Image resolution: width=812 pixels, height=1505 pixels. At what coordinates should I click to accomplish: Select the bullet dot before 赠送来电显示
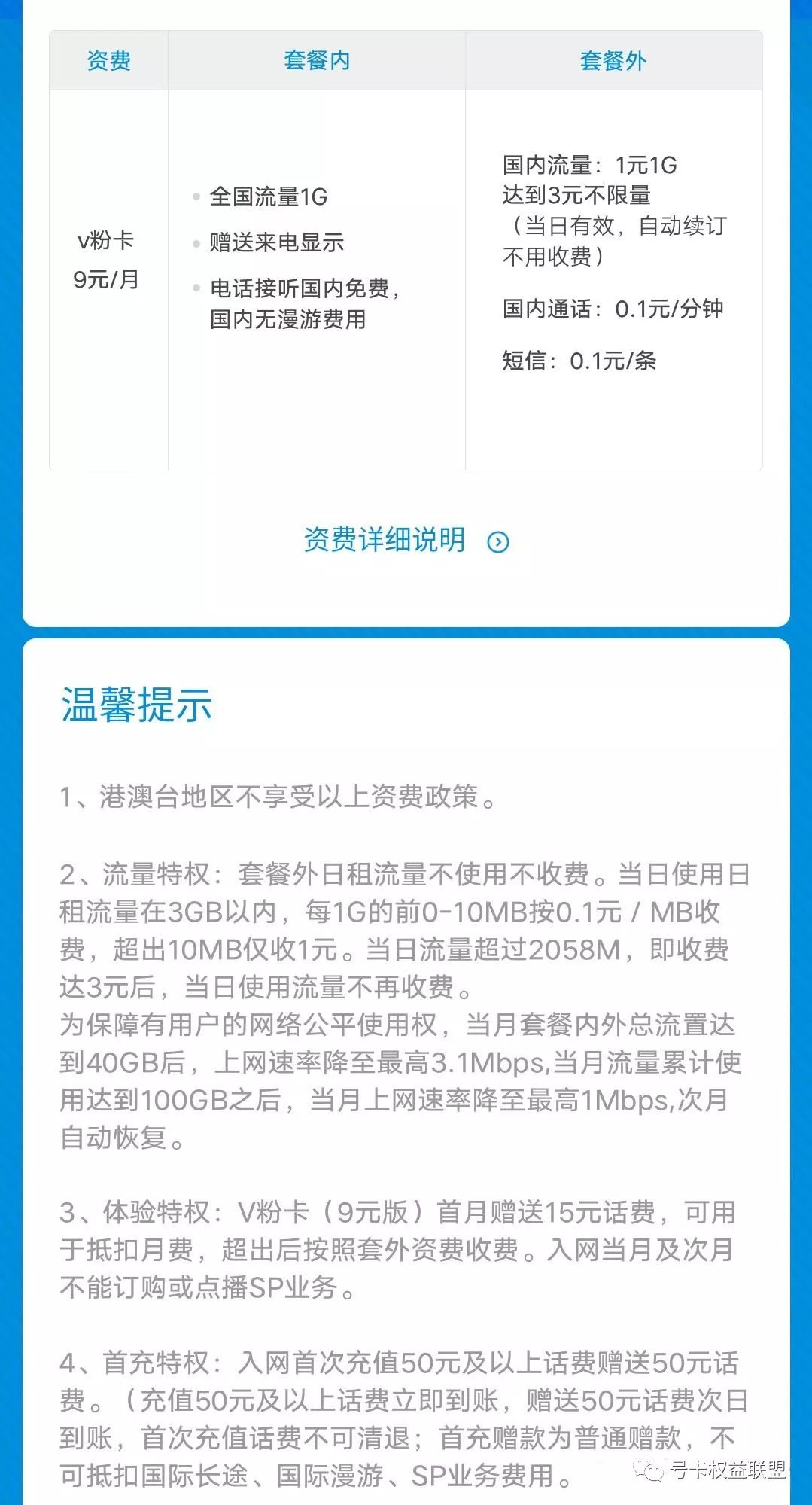point(197,243)
